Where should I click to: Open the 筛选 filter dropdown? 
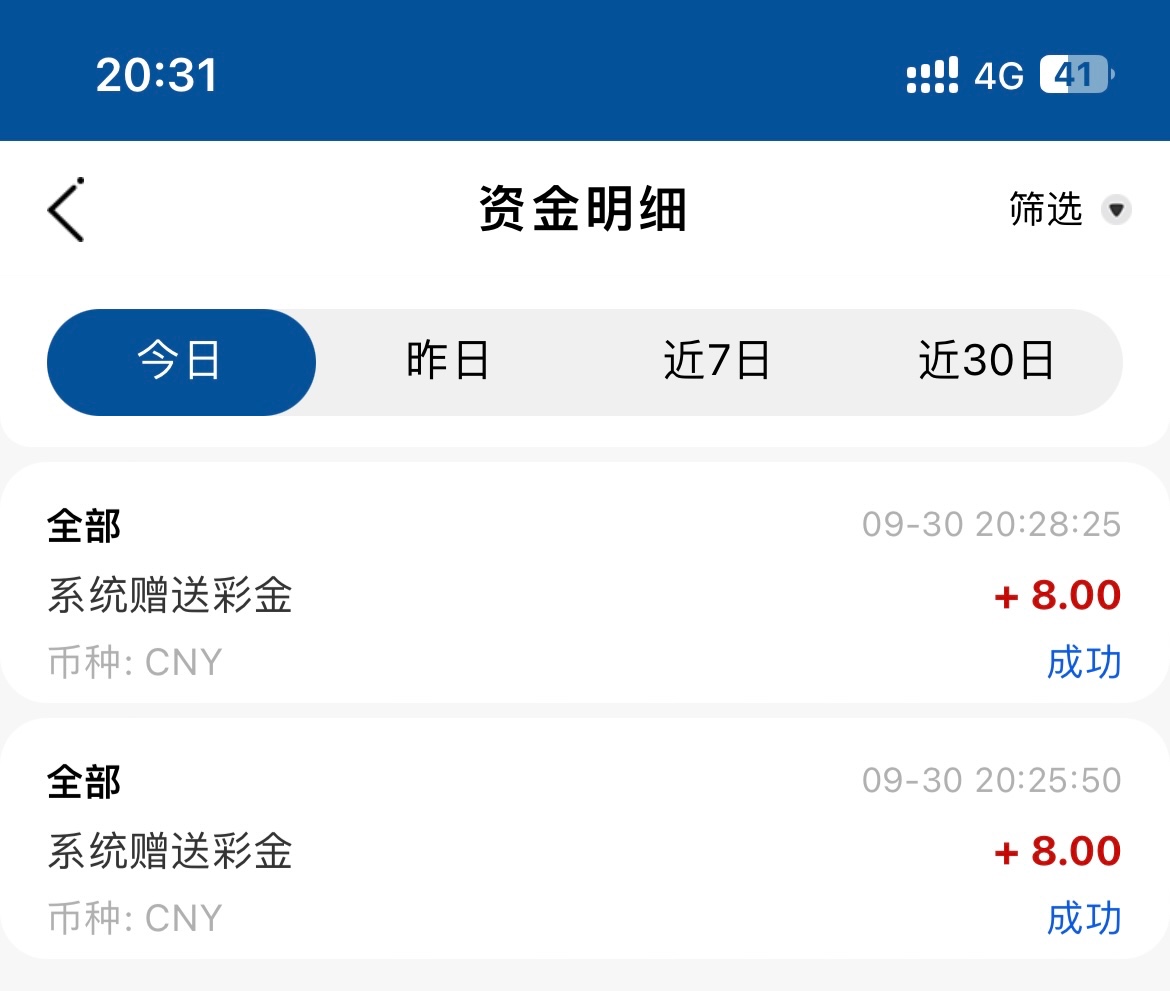click(x=1069, y=210)
